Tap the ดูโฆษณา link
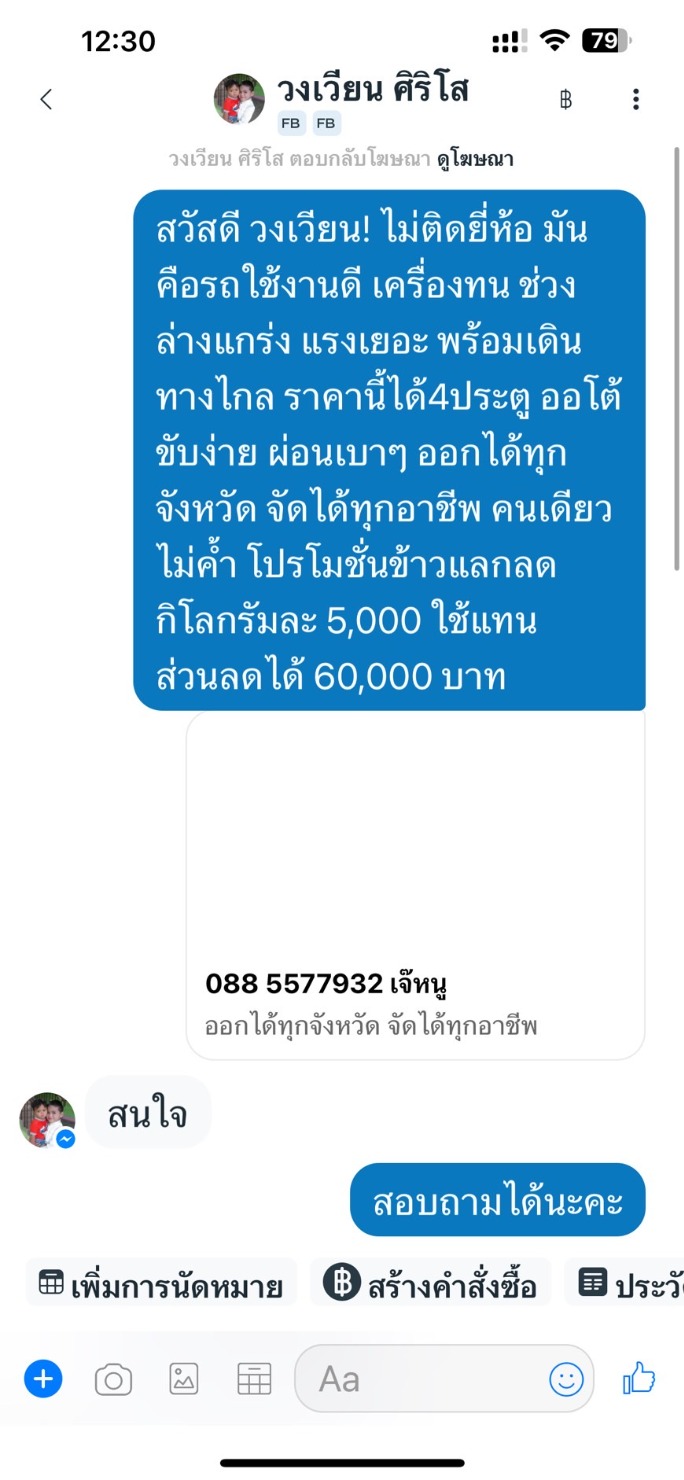 coord(476,159)
